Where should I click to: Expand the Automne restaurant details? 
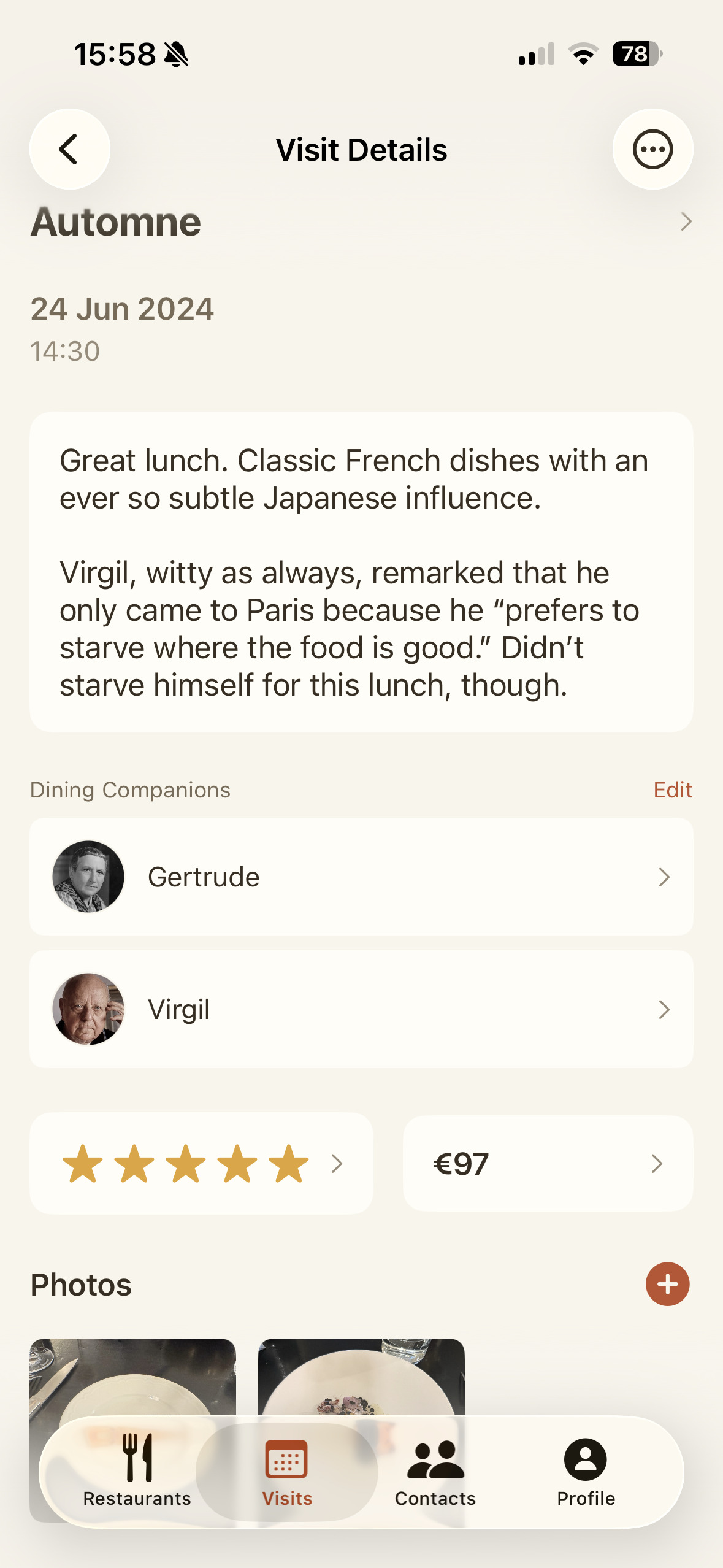pos(686,221)
